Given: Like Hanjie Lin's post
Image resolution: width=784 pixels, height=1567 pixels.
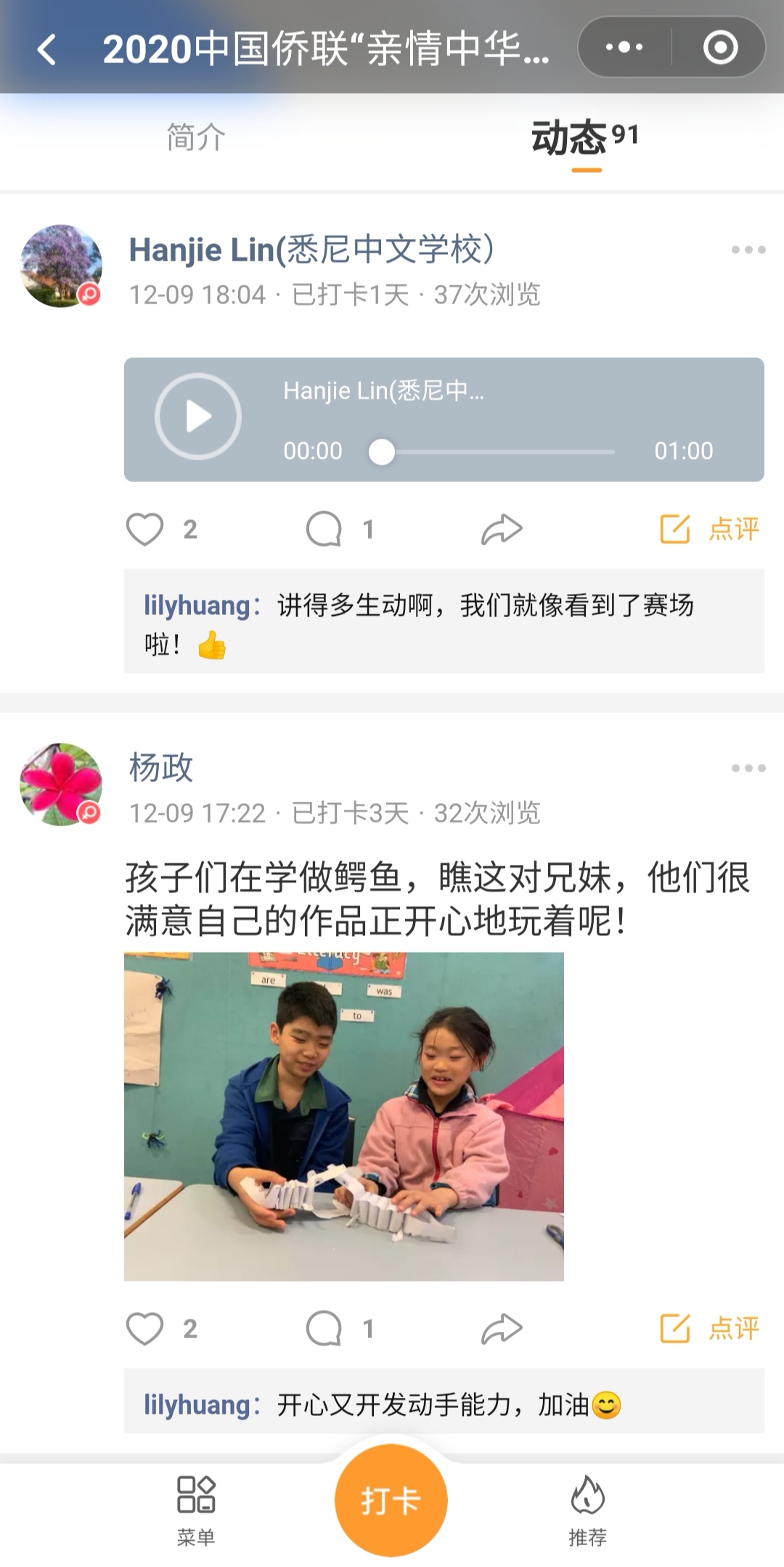Looking at the screenshot, I should (145, 529).
